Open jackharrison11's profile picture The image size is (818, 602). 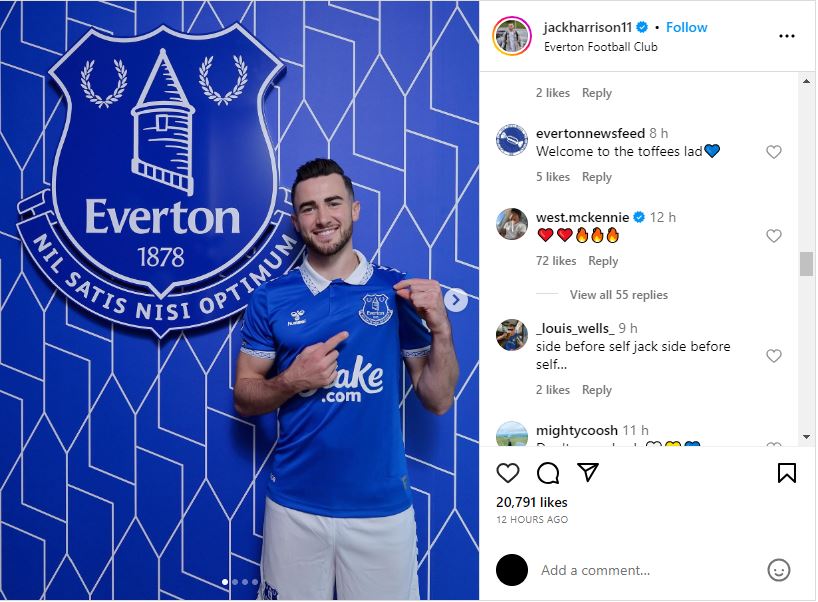pos(512,36)
